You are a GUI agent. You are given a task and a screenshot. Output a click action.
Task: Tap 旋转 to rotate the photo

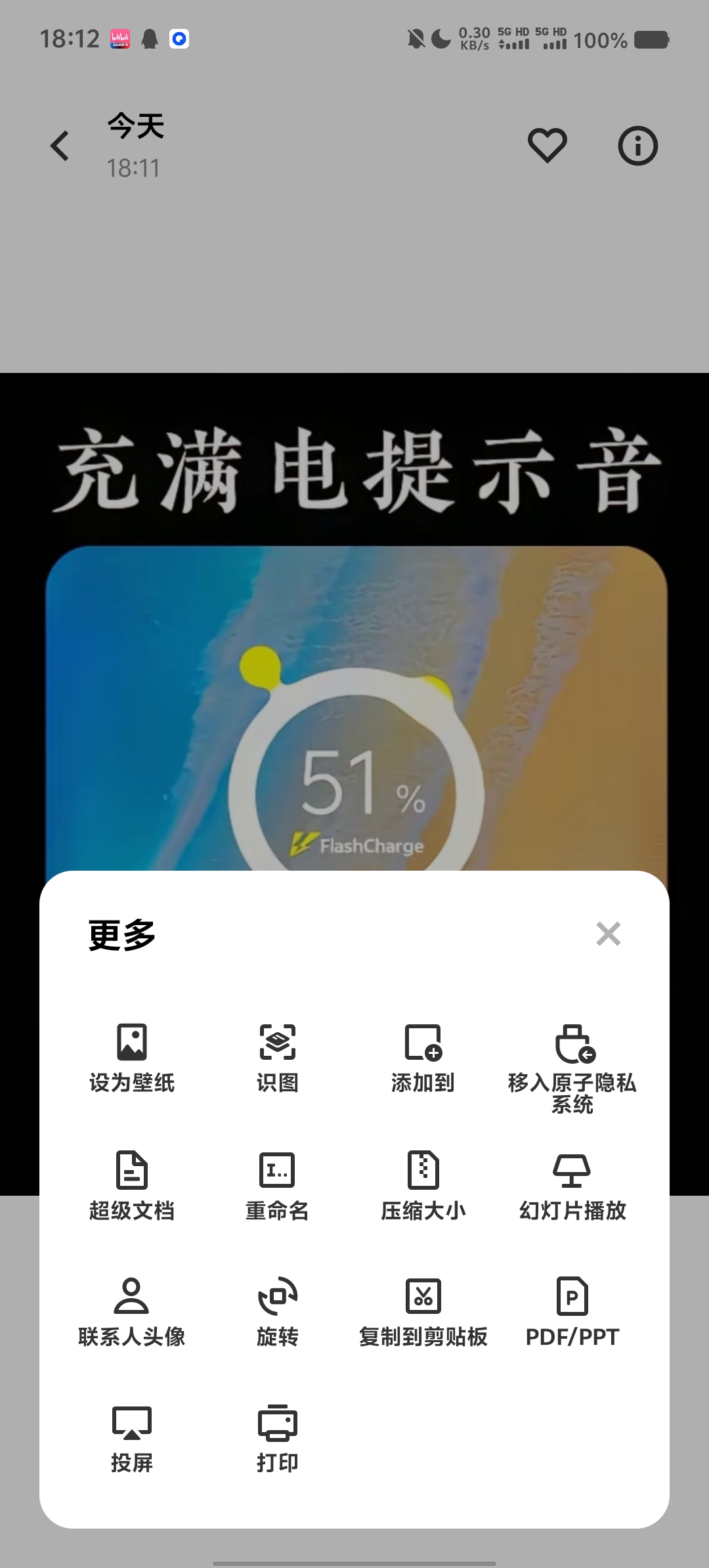(x=277, y=1311)
